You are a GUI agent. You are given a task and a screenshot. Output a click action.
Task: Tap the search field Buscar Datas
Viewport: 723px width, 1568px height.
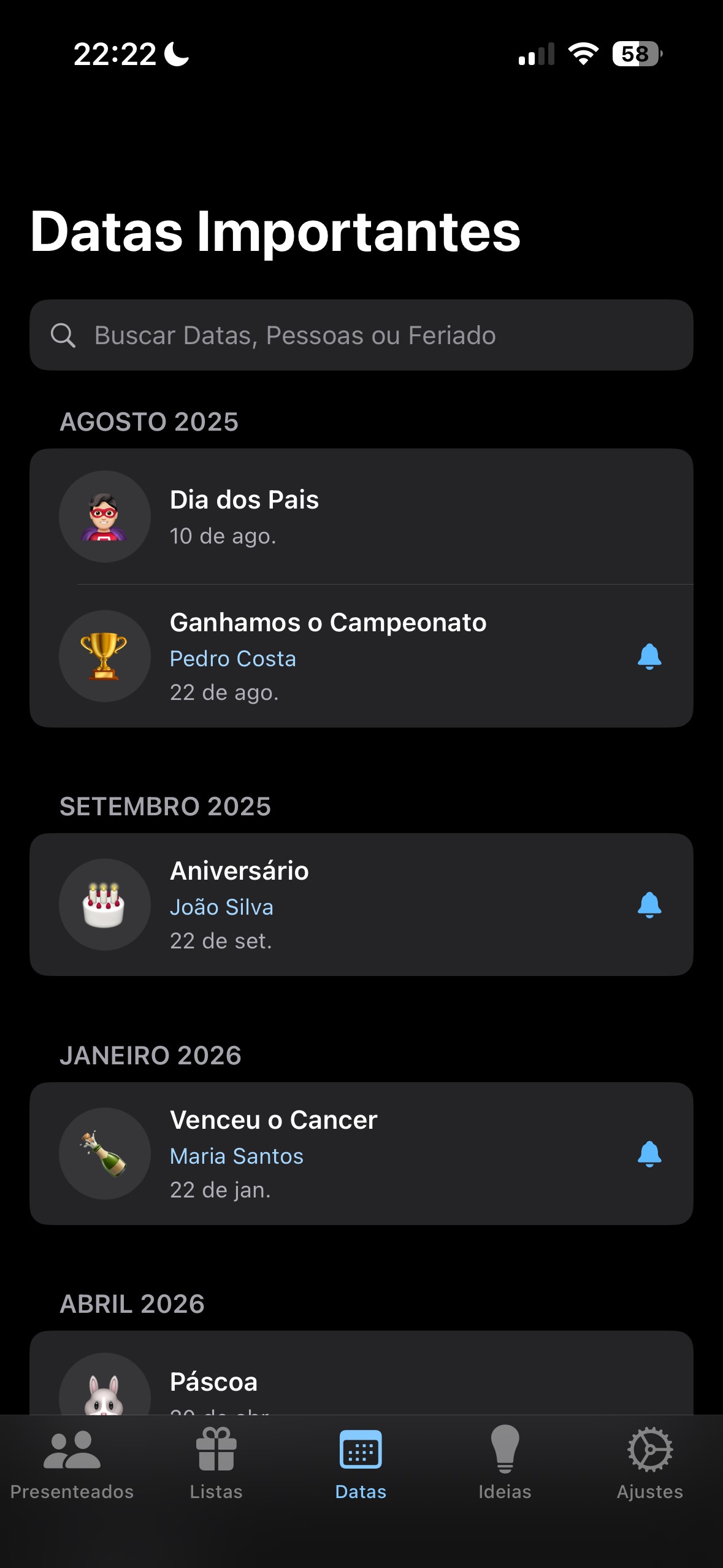click(361, 335)
